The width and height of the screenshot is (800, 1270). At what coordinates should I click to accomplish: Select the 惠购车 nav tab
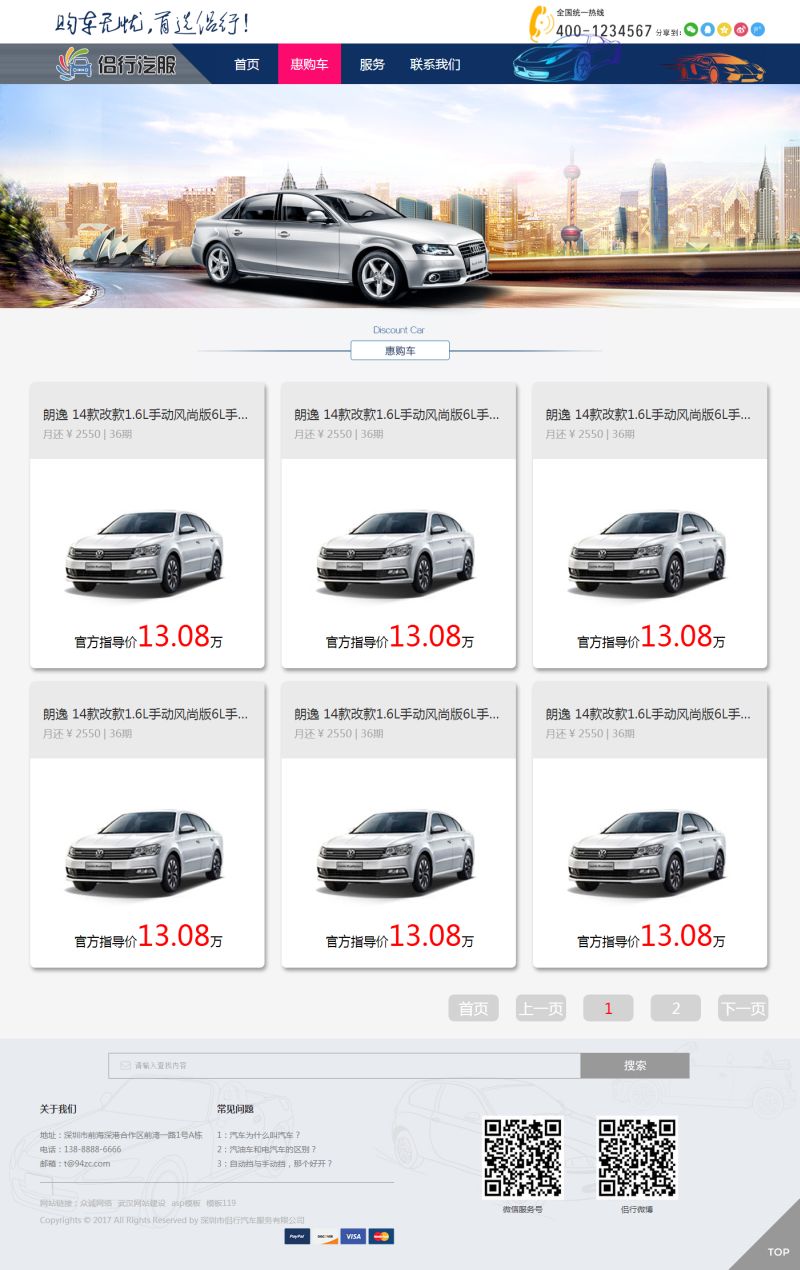[309, 64]
